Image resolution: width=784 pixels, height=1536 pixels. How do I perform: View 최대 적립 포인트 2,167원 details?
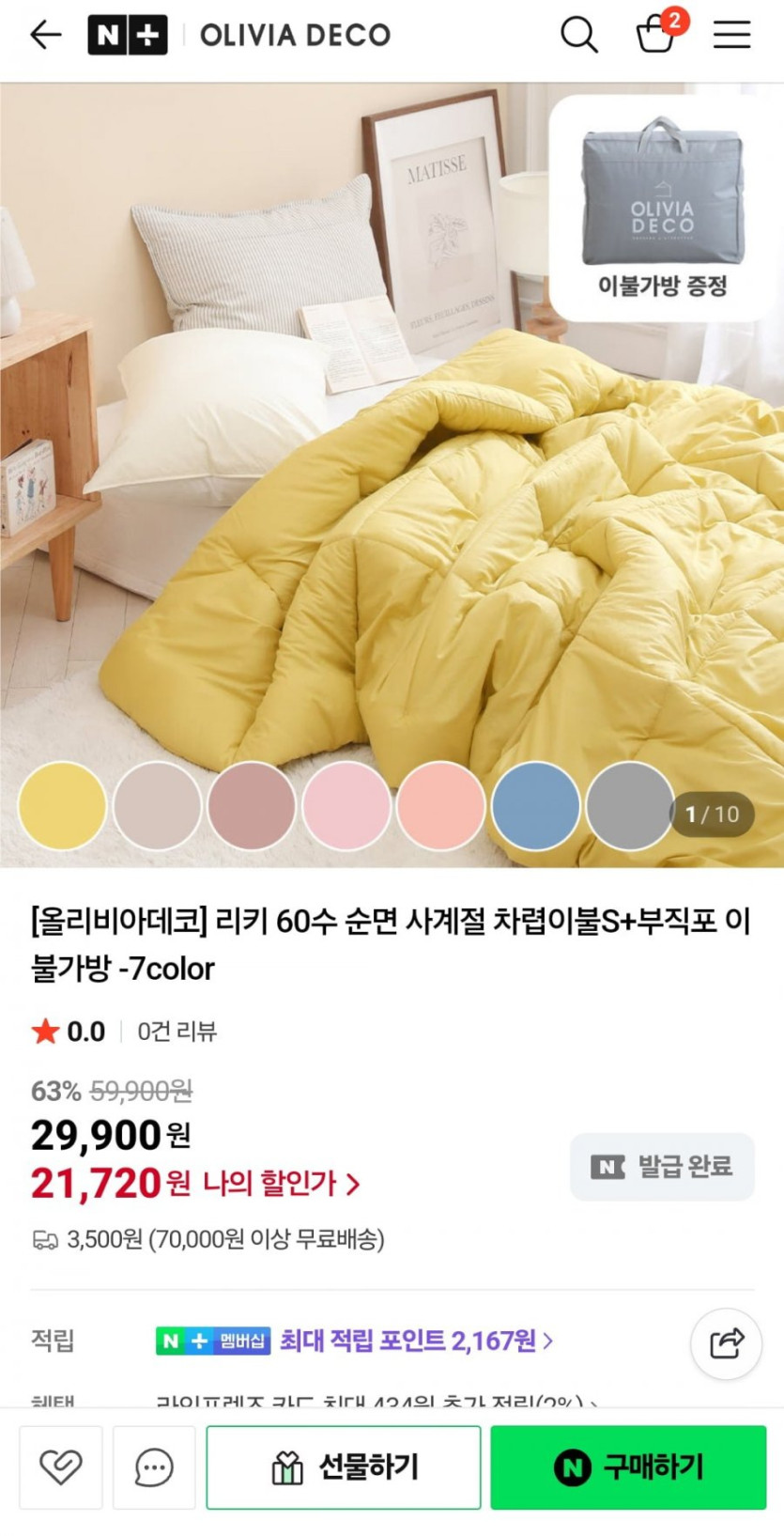tap(415, 1341)
